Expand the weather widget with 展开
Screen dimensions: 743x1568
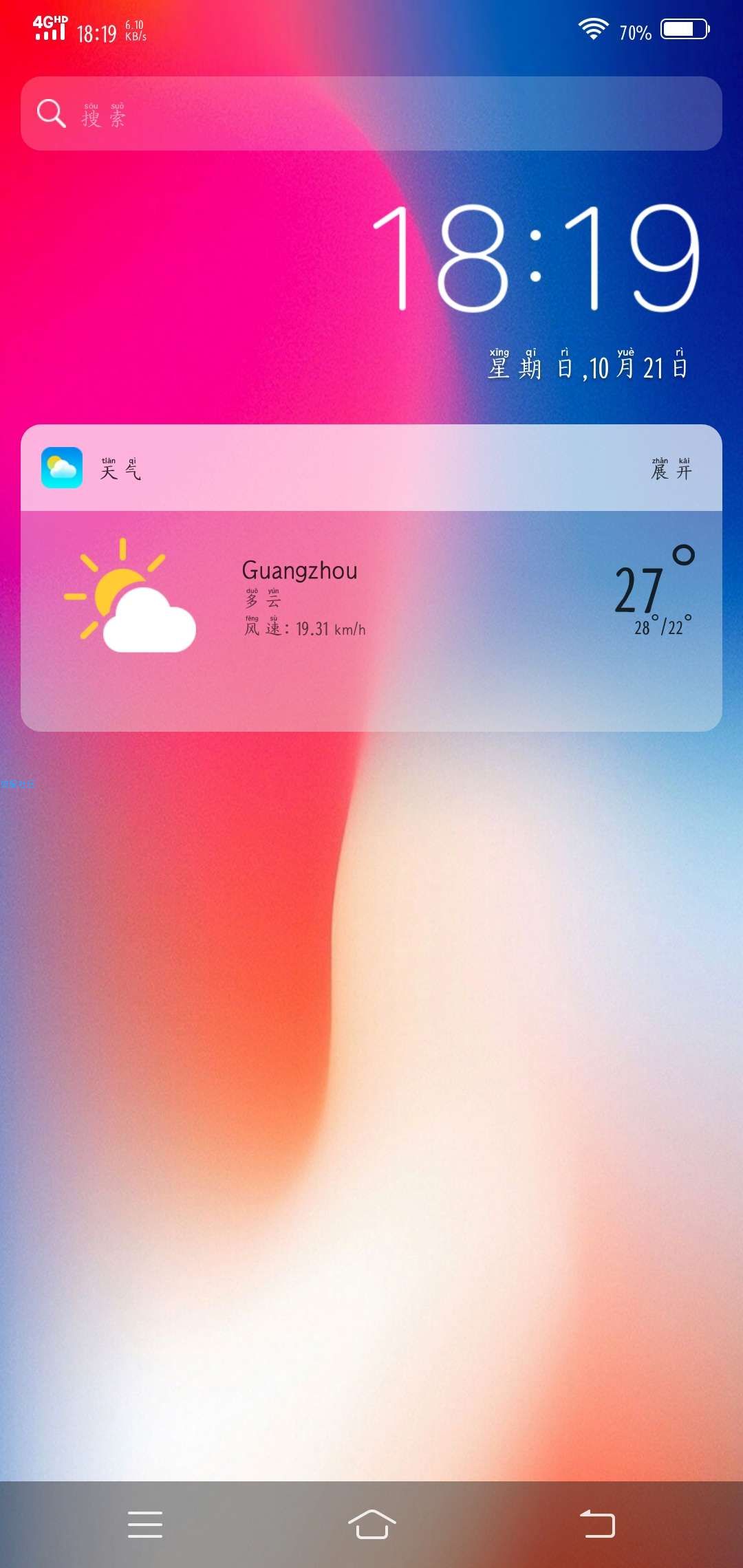(671, 470)
